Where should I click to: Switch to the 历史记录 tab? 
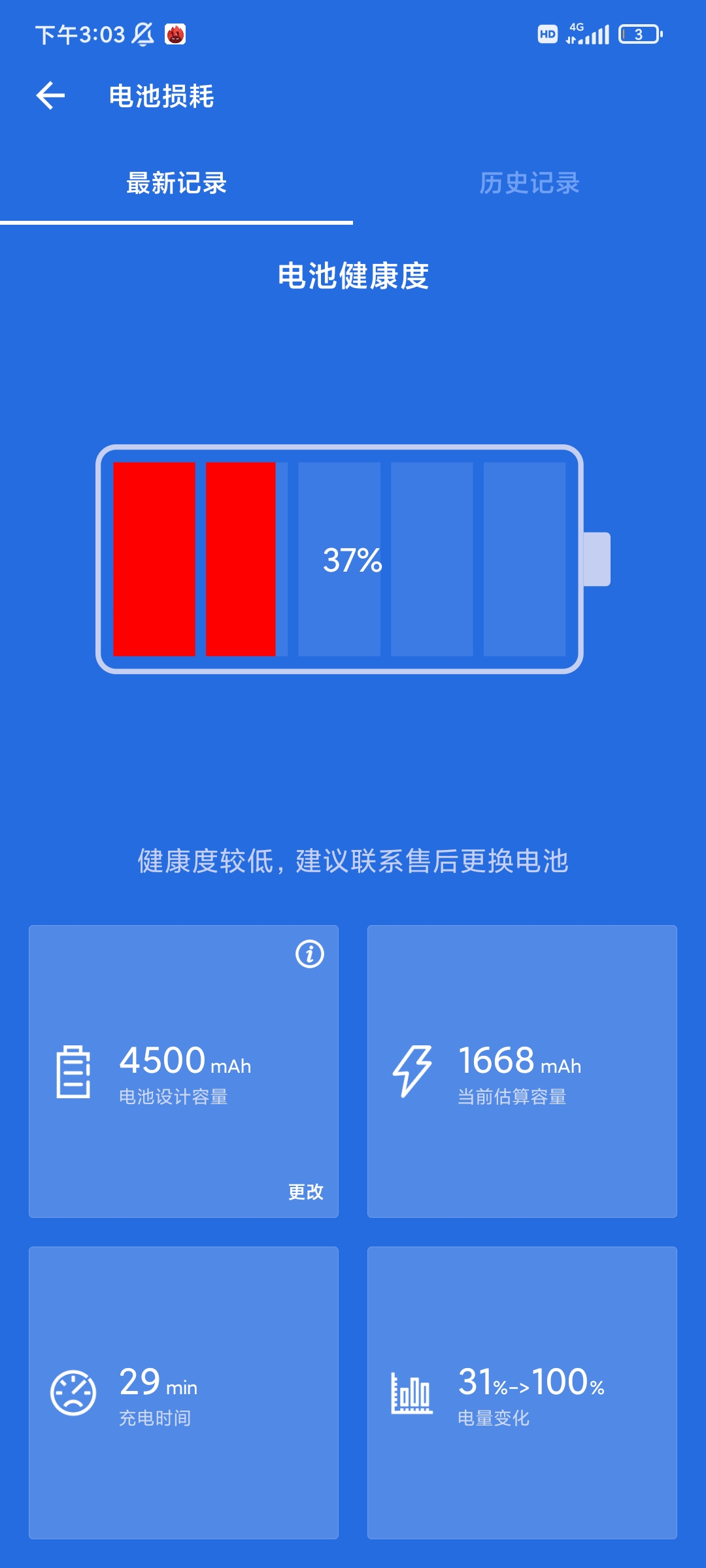[x=529, y=183]
